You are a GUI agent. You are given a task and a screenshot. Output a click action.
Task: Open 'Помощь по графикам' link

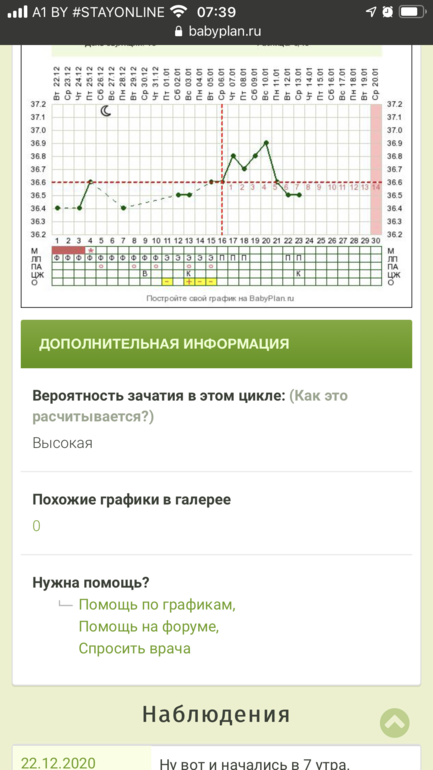coord(157,605)
